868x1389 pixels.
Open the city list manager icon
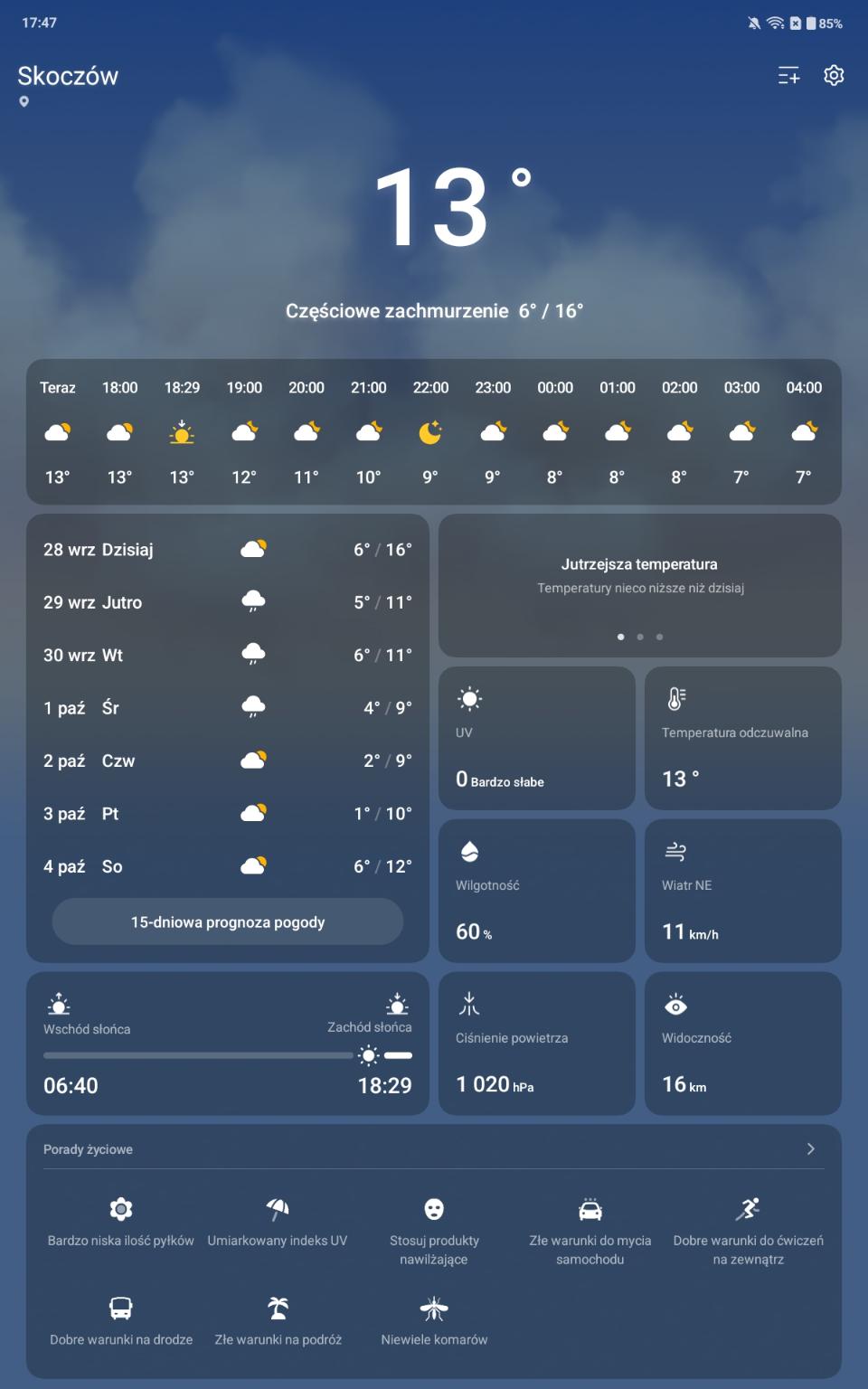[788, 75]
